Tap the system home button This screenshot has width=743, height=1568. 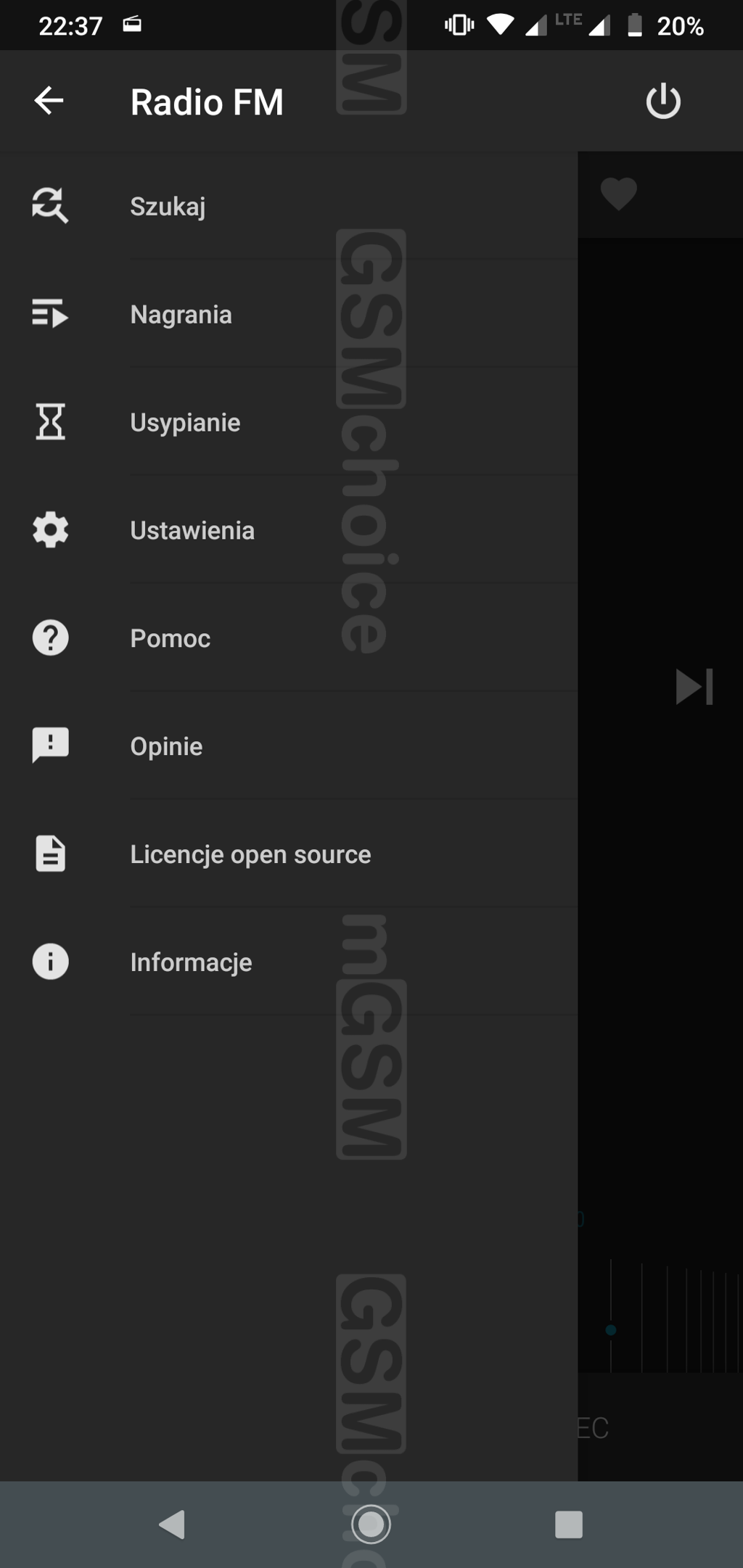point(371,1524)
